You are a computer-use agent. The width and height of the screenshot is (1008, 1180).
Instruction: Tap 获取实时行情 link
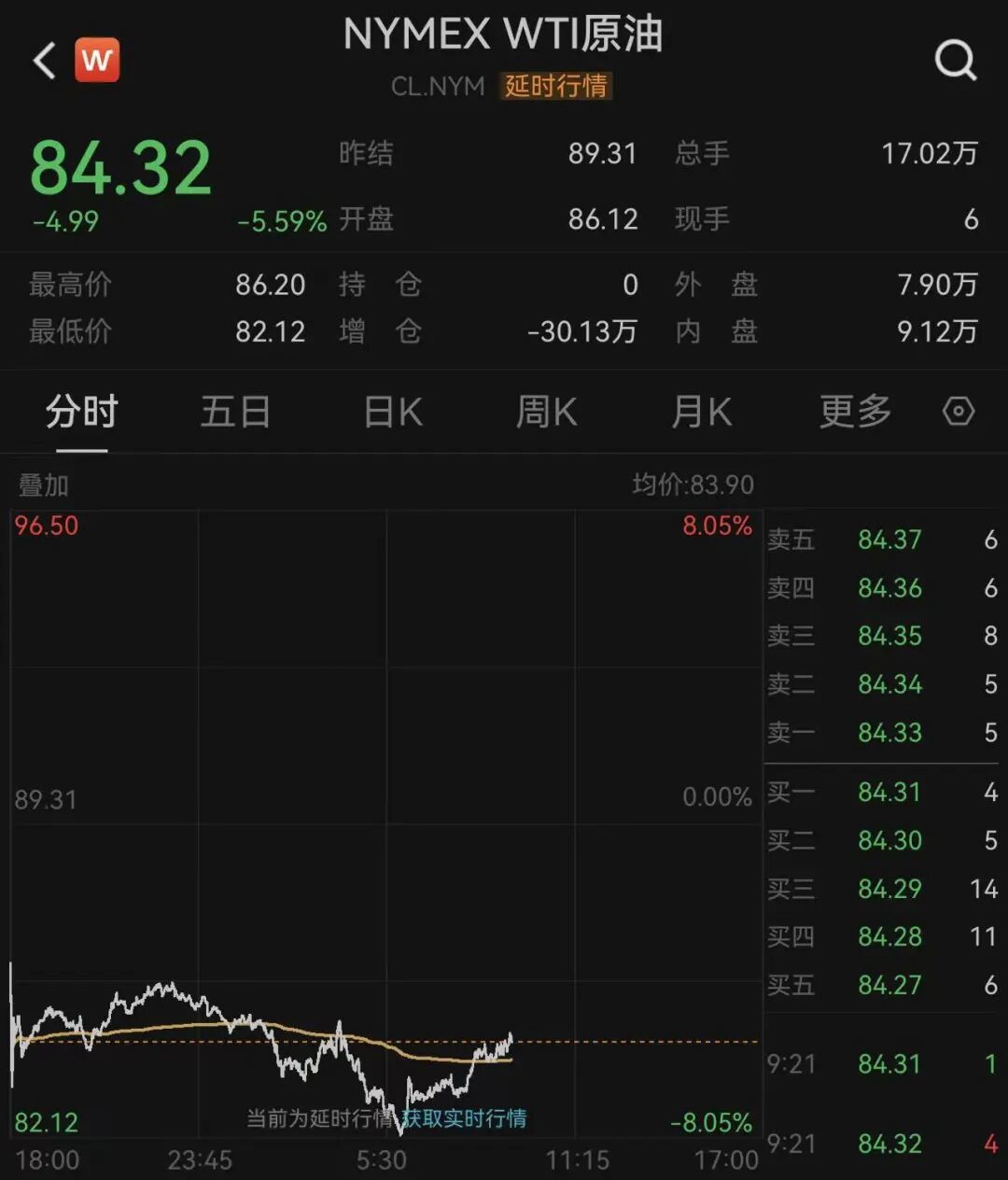(x=464, y=1117)
